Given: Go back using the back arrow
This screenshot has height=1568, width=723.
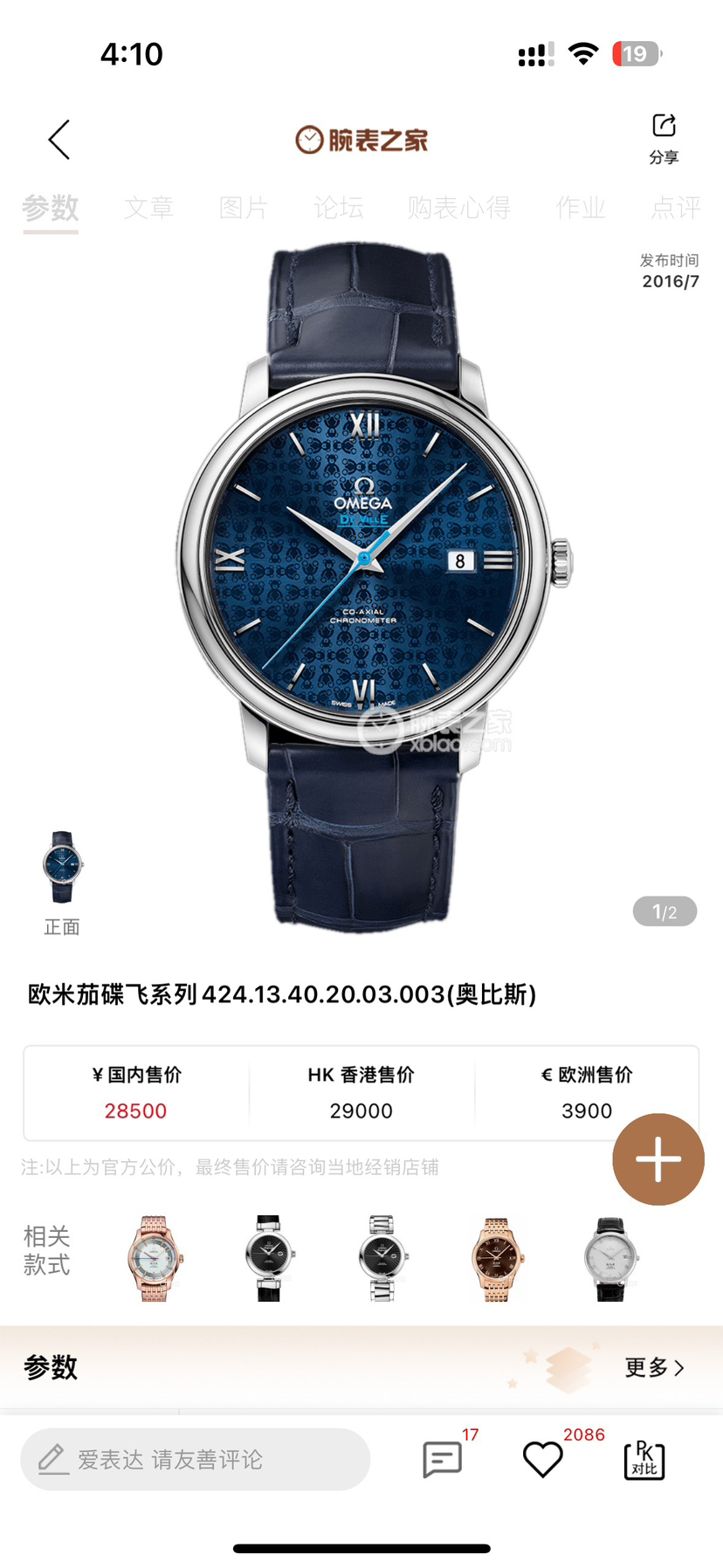Looking at the screenshot, I should click(59, 140).
